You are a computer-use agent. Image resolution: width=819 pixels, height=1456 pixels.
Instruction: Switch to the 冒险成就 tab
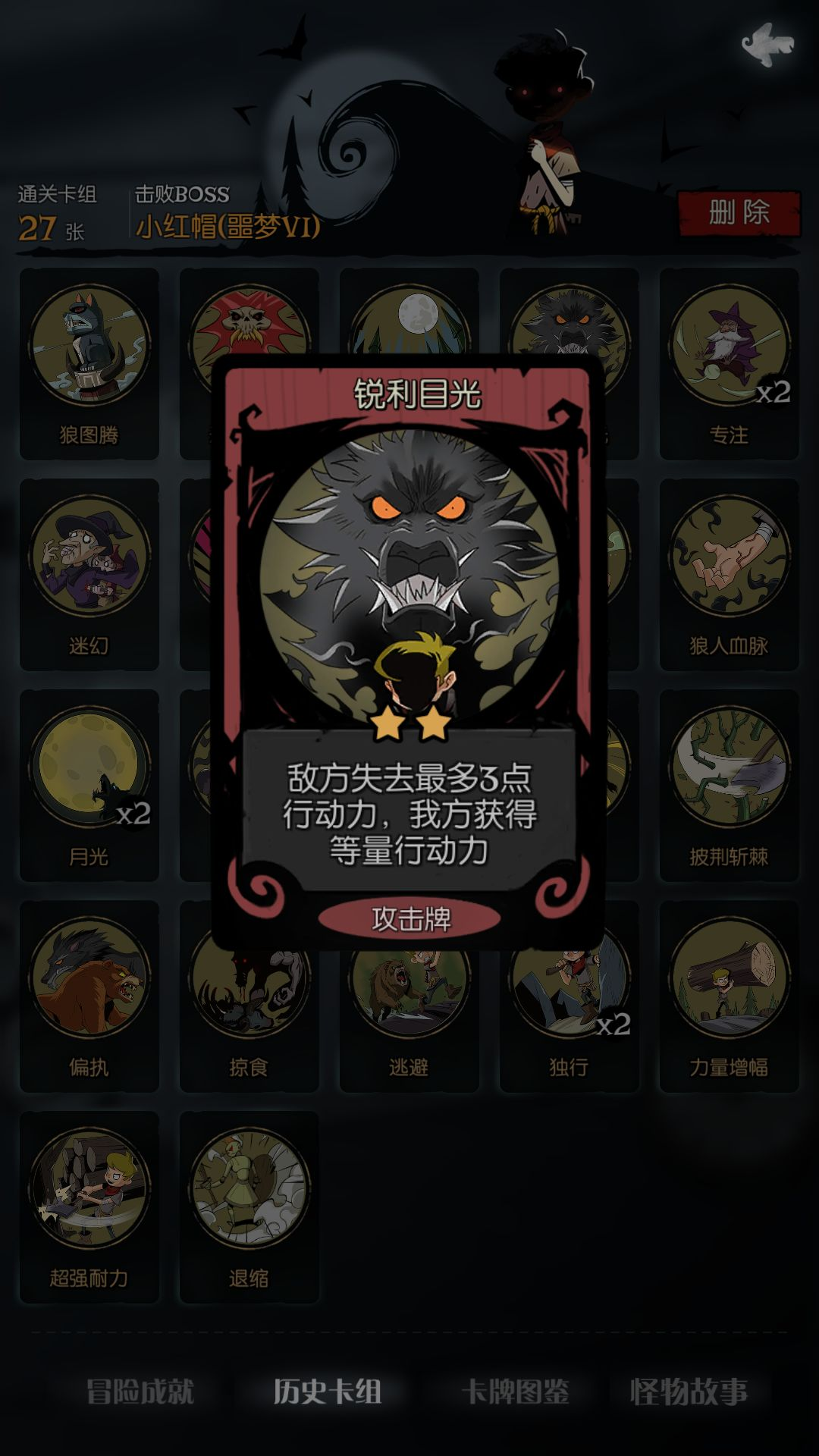[x=140, y=1392]
